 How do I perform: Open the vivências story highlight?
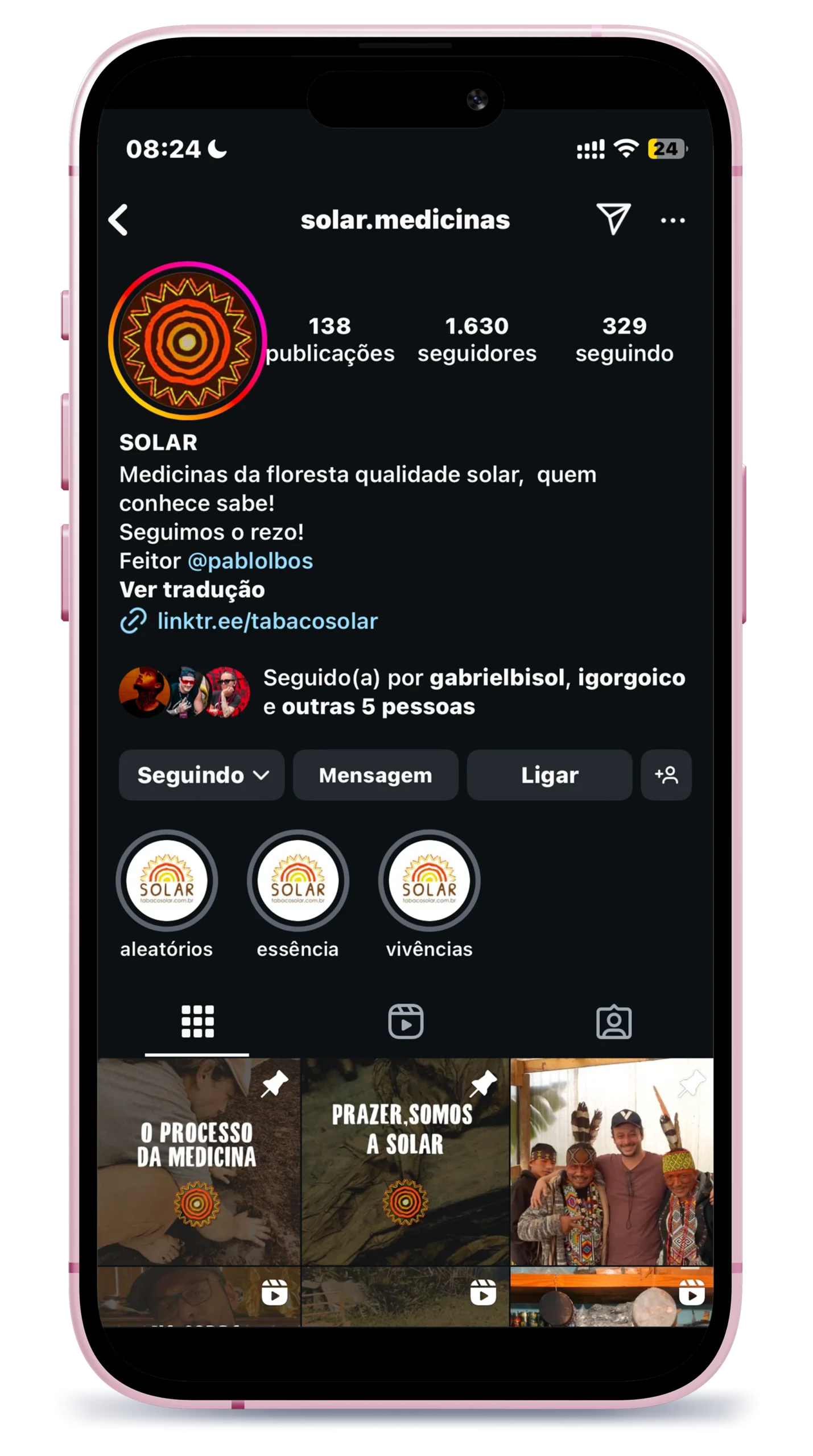click(429, 881)
